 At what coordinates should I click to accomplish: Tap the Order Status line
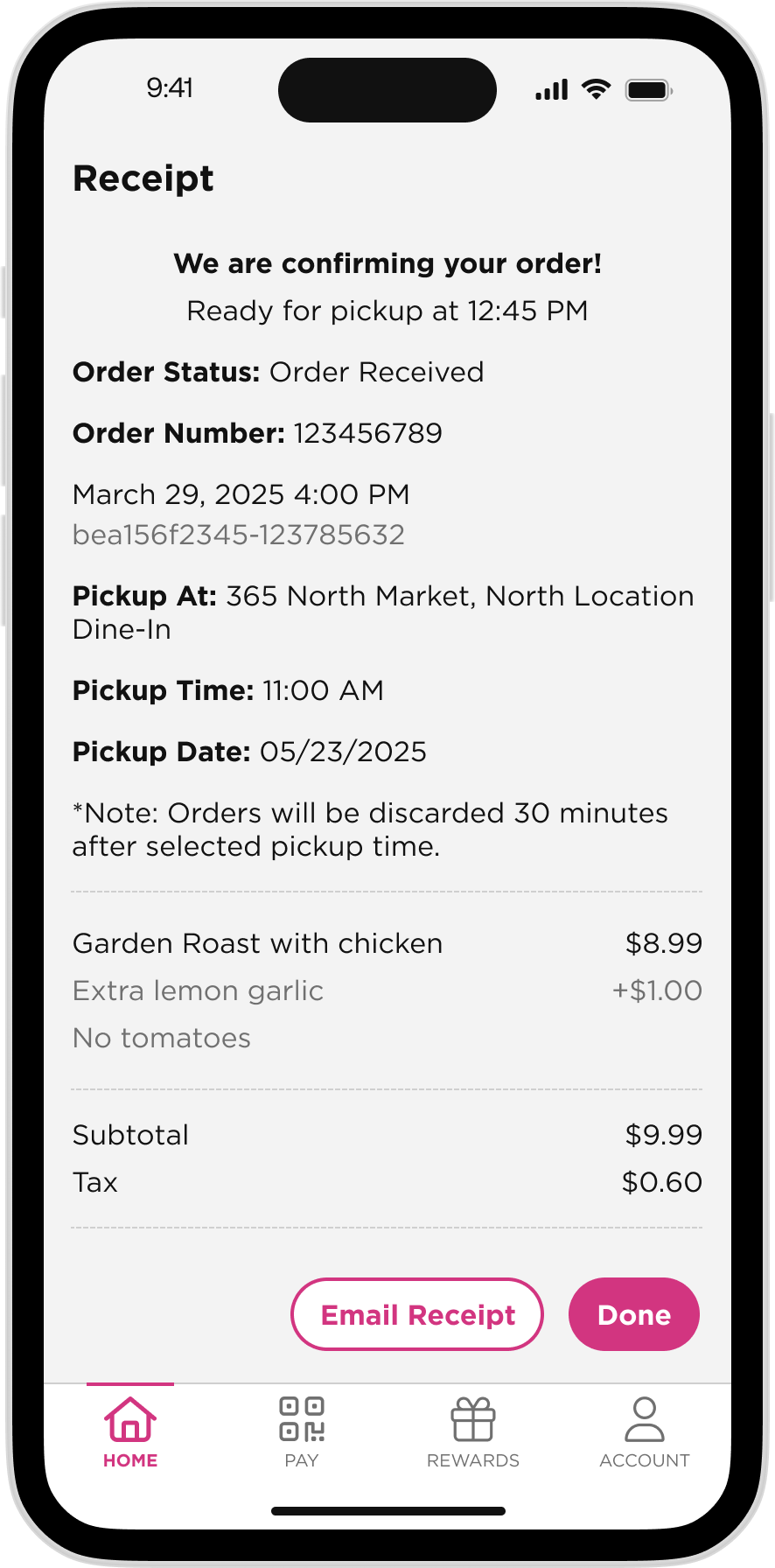point(278,371)
